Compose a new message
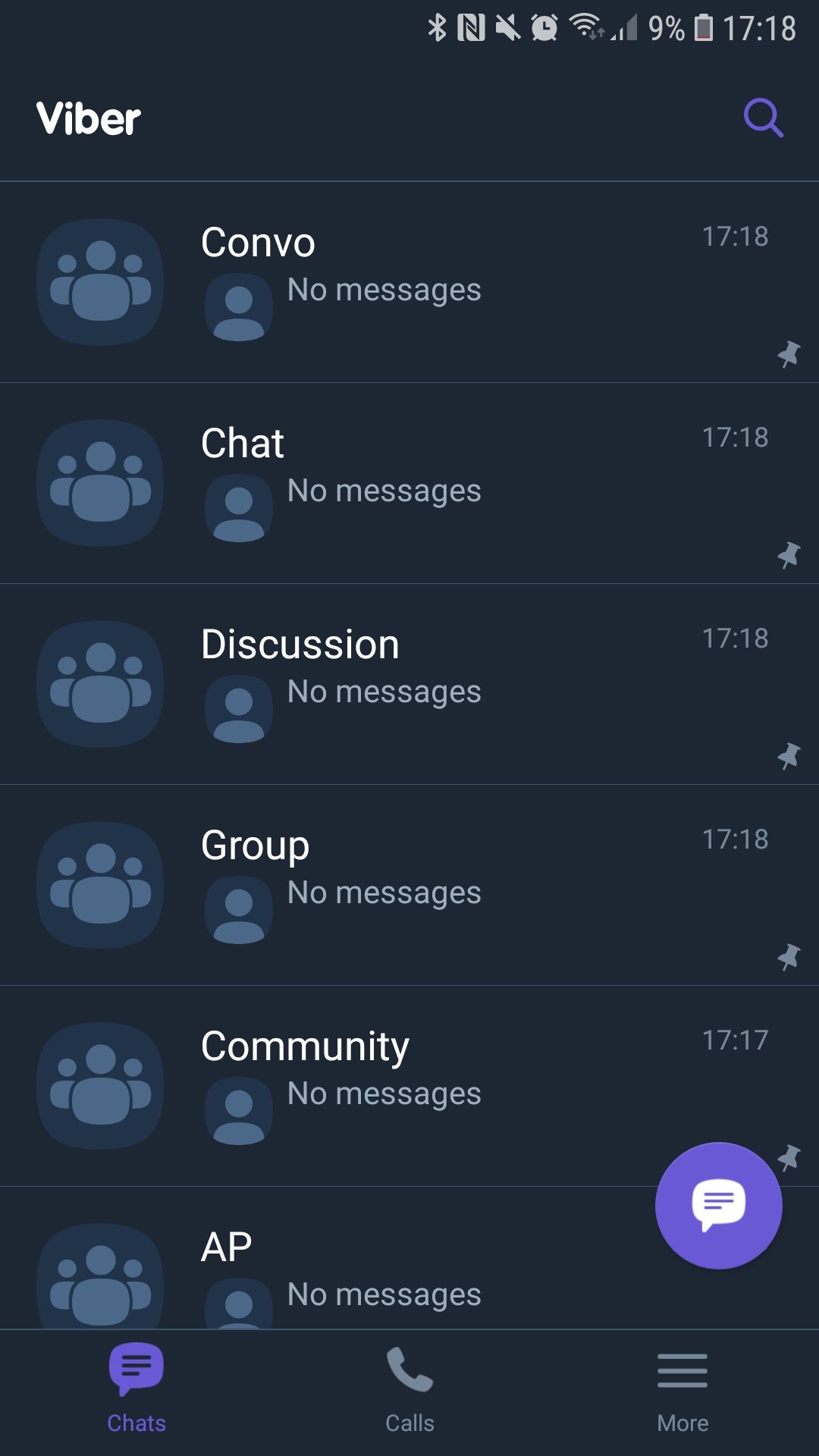 click(x=718, y=1205)
